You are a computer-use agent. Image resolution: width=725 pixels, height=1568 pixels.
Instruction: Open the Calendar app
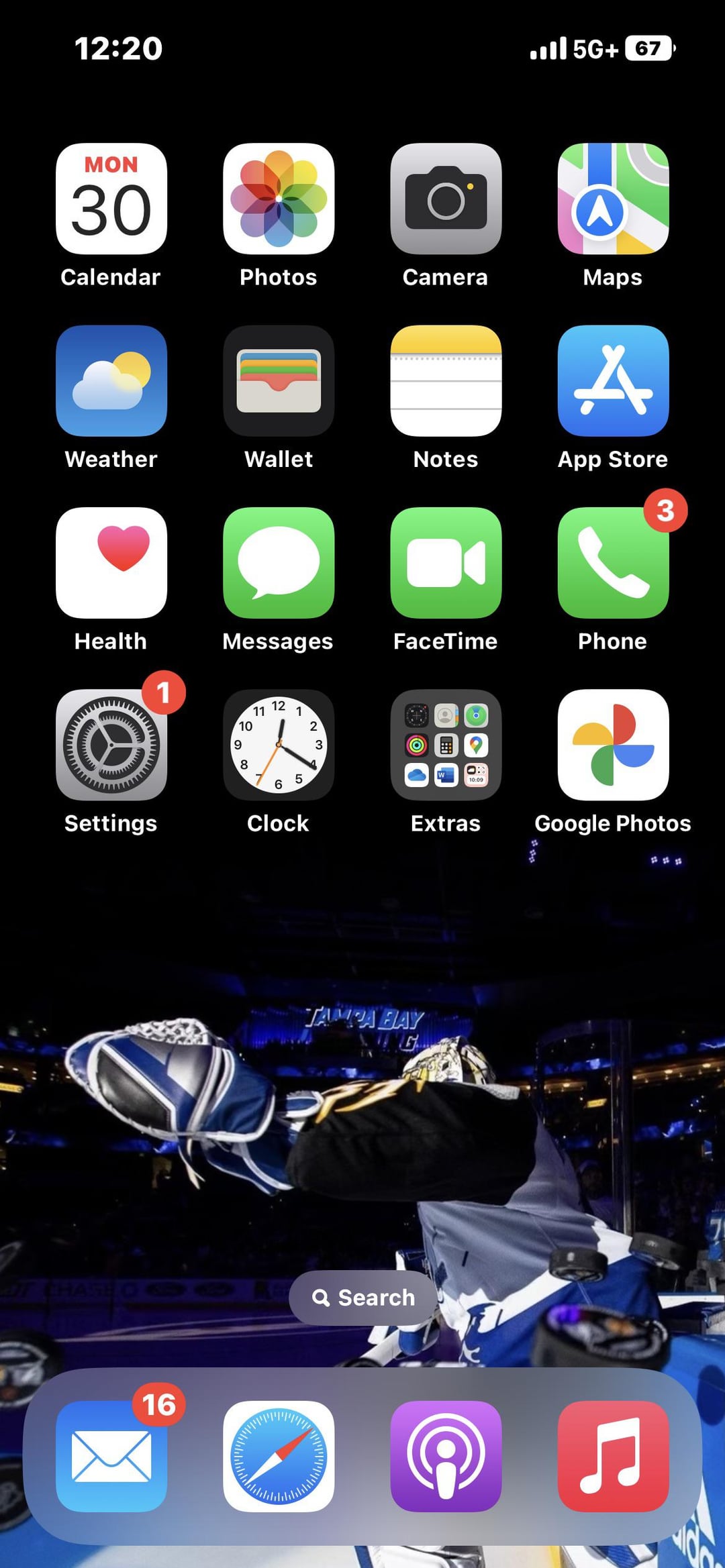point(111,199)
